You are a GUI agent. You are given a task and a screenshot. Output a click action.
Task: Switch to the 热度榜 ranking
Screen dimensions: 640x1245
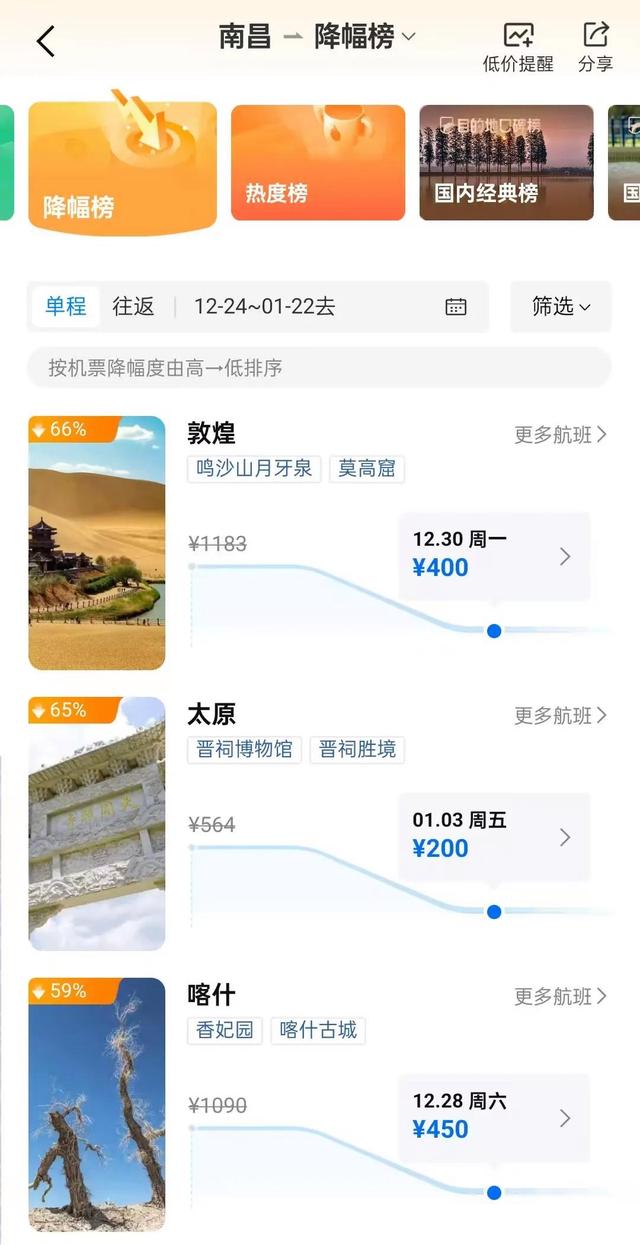click(x=318, y=162)
